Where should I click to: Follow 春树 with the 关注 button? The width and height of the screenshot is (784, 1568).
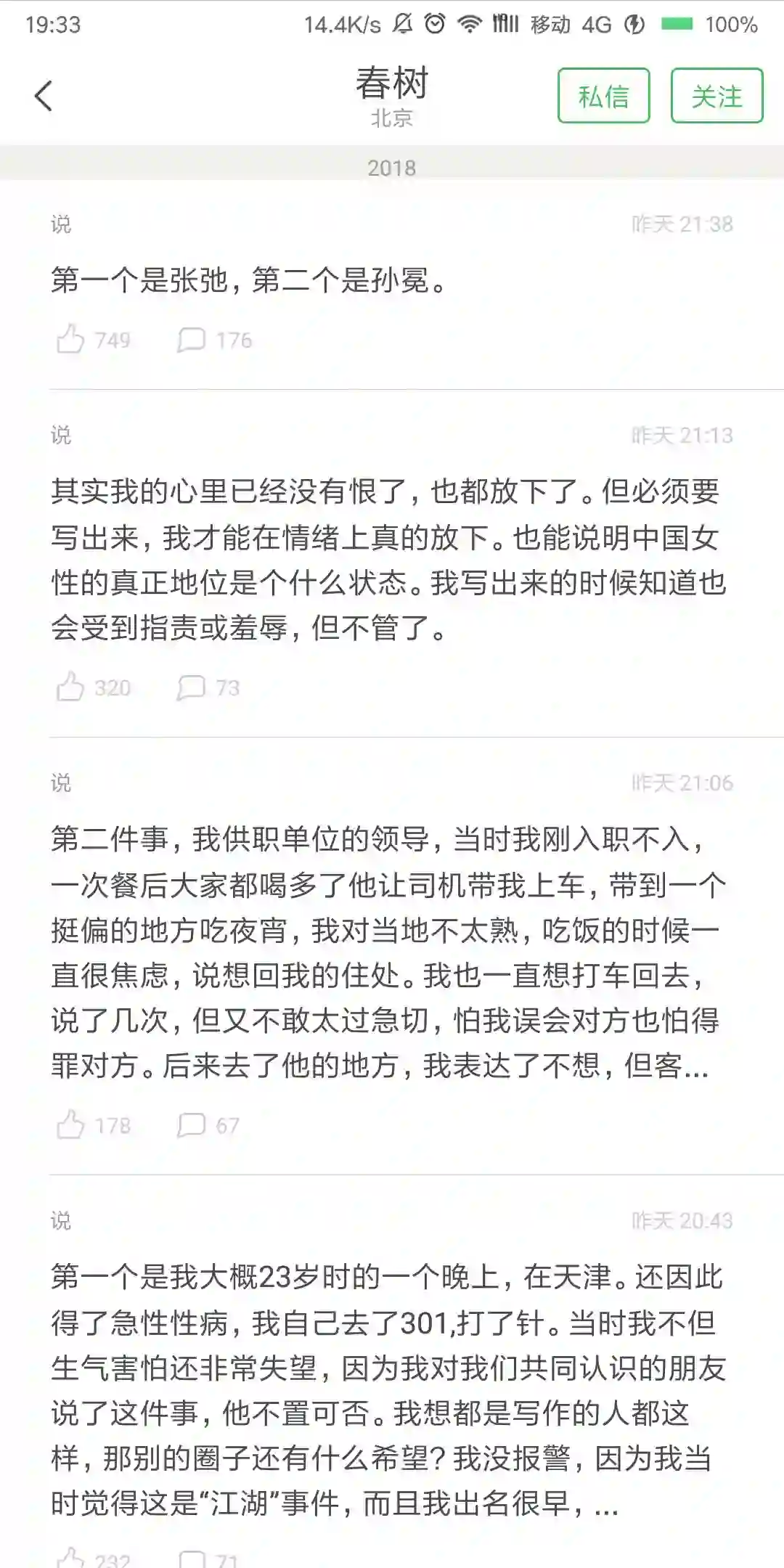tap(716, 96)
